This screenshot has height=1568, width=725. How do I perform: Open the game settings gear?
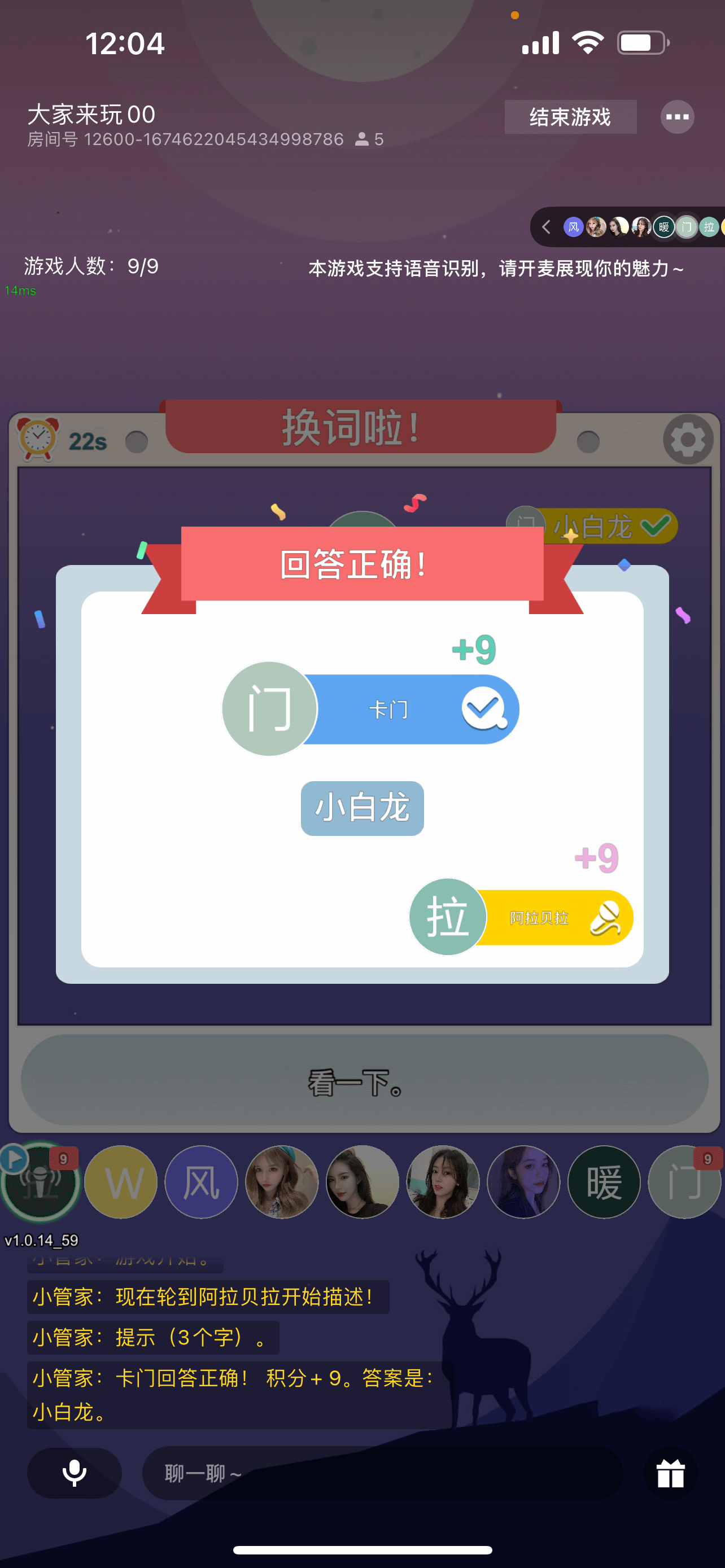click(x=687, y=440)
